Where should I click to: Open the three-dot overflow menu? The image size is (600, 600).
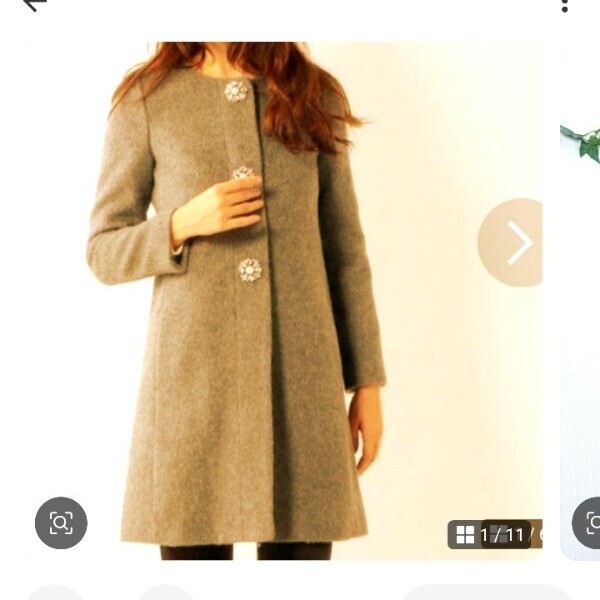tap(565, 5)
